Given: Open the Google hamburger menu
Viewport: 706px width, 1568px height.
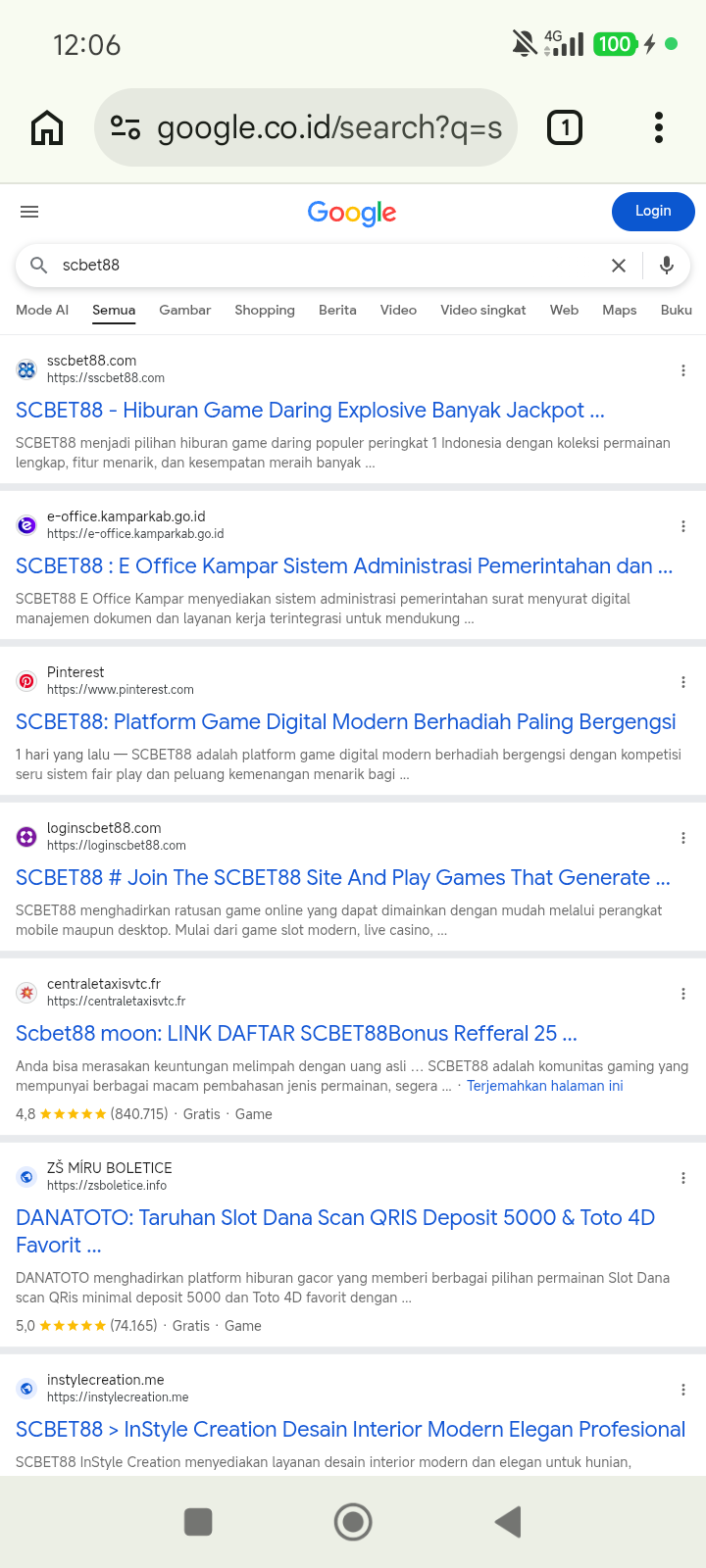Looking at the screenshot, I should pos(29,212).
